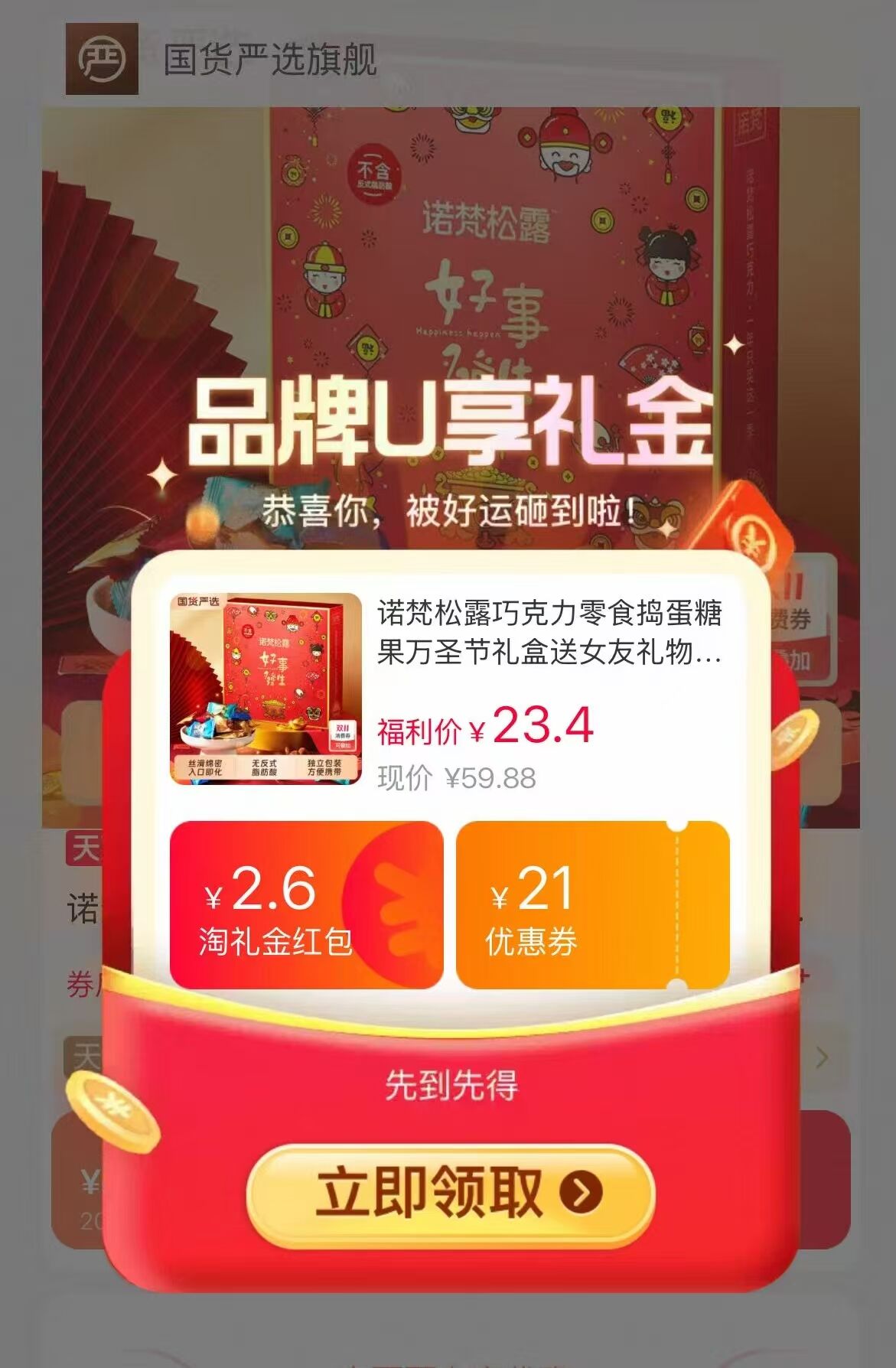Select the ¥2.6 淘礼金红包 coupon
The width and height of the screenshot is (896, 1368).
click(306, 906)
